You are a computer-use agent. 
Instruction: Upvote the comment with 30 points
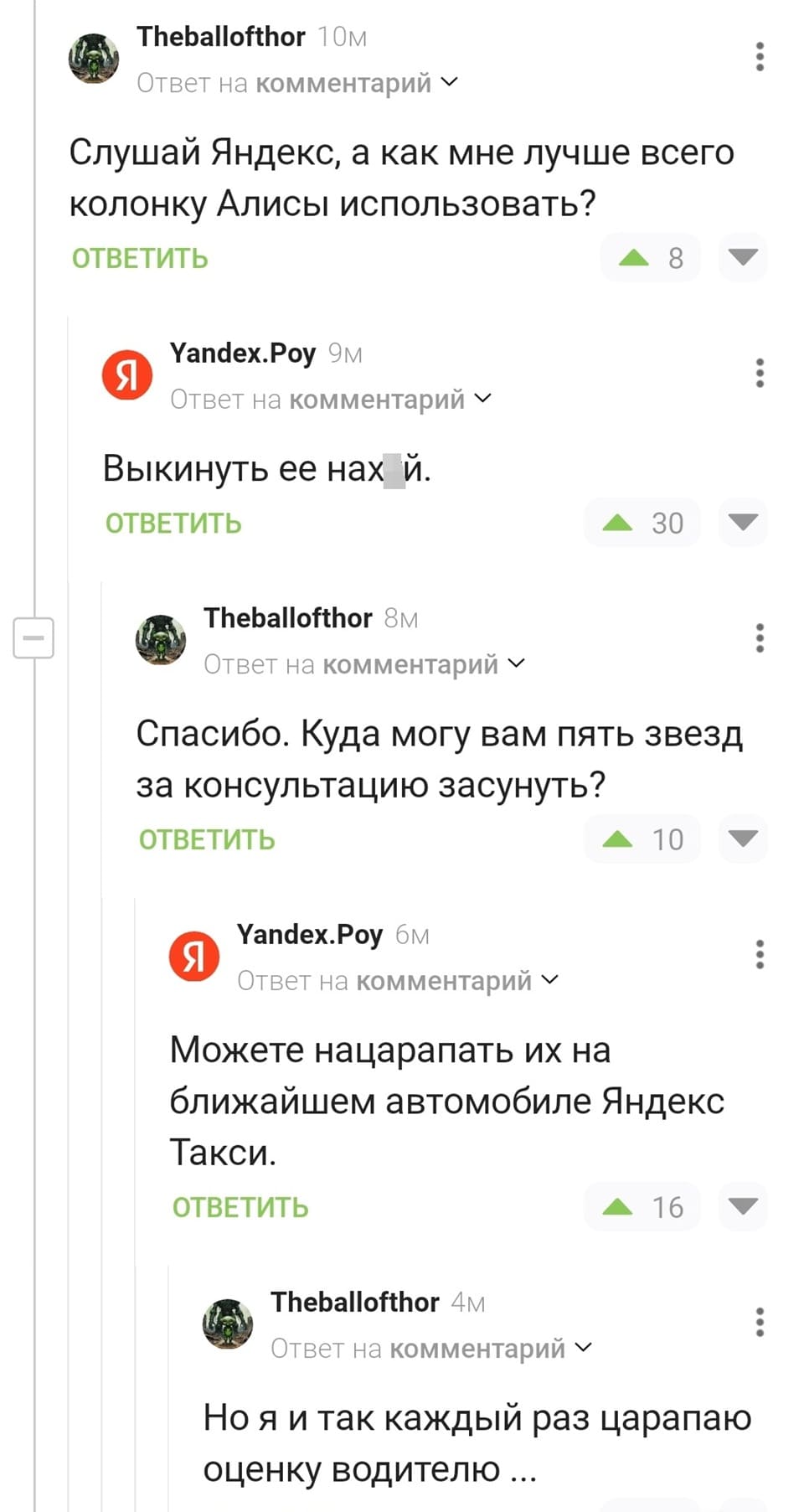tap(618, 523)
